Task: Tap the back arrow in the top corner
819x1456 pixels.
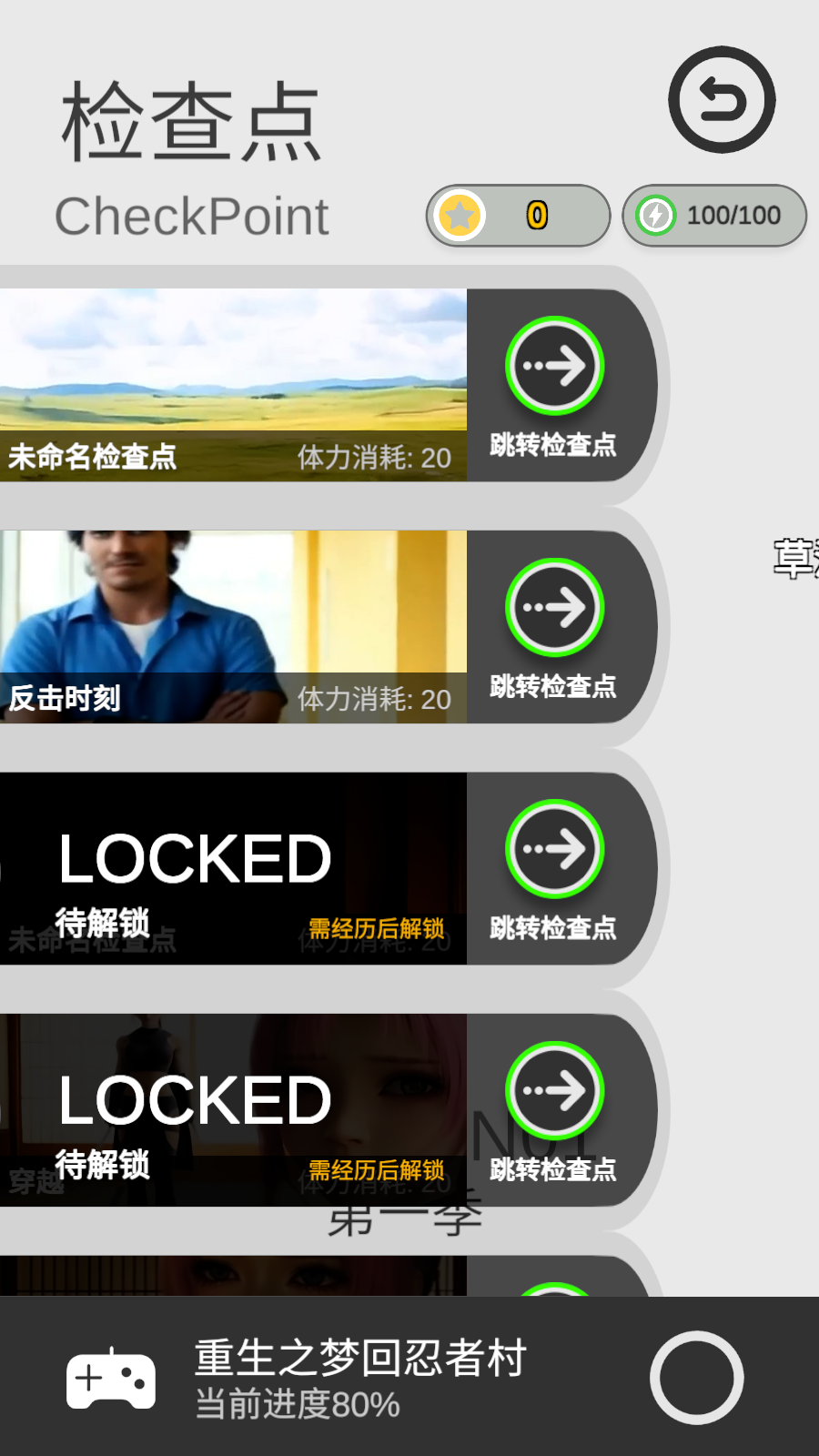Action: tap(722, 100)
